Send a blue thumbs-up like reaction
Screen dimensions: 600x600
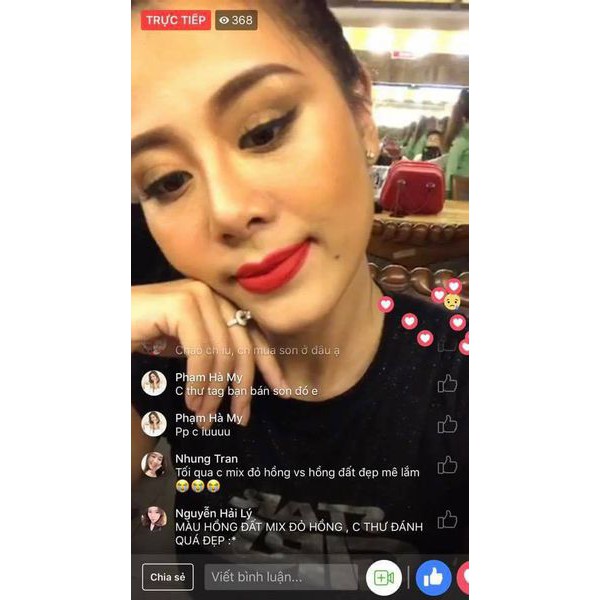pyautogui.click(x=433, y=577)
